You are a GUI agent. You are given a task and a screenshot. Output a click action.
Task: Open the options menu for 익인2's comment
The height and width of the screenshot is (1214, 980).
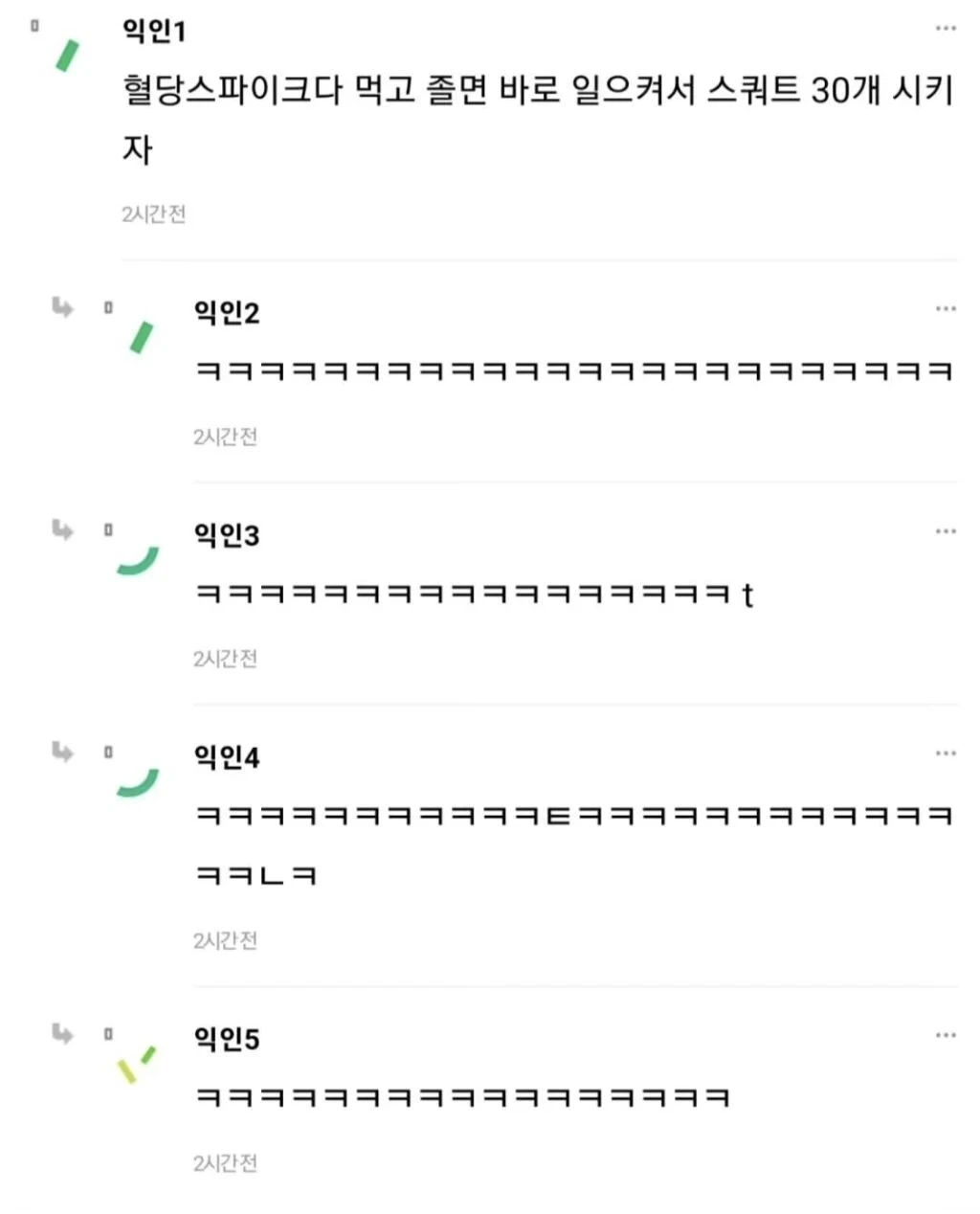(944, 306)
